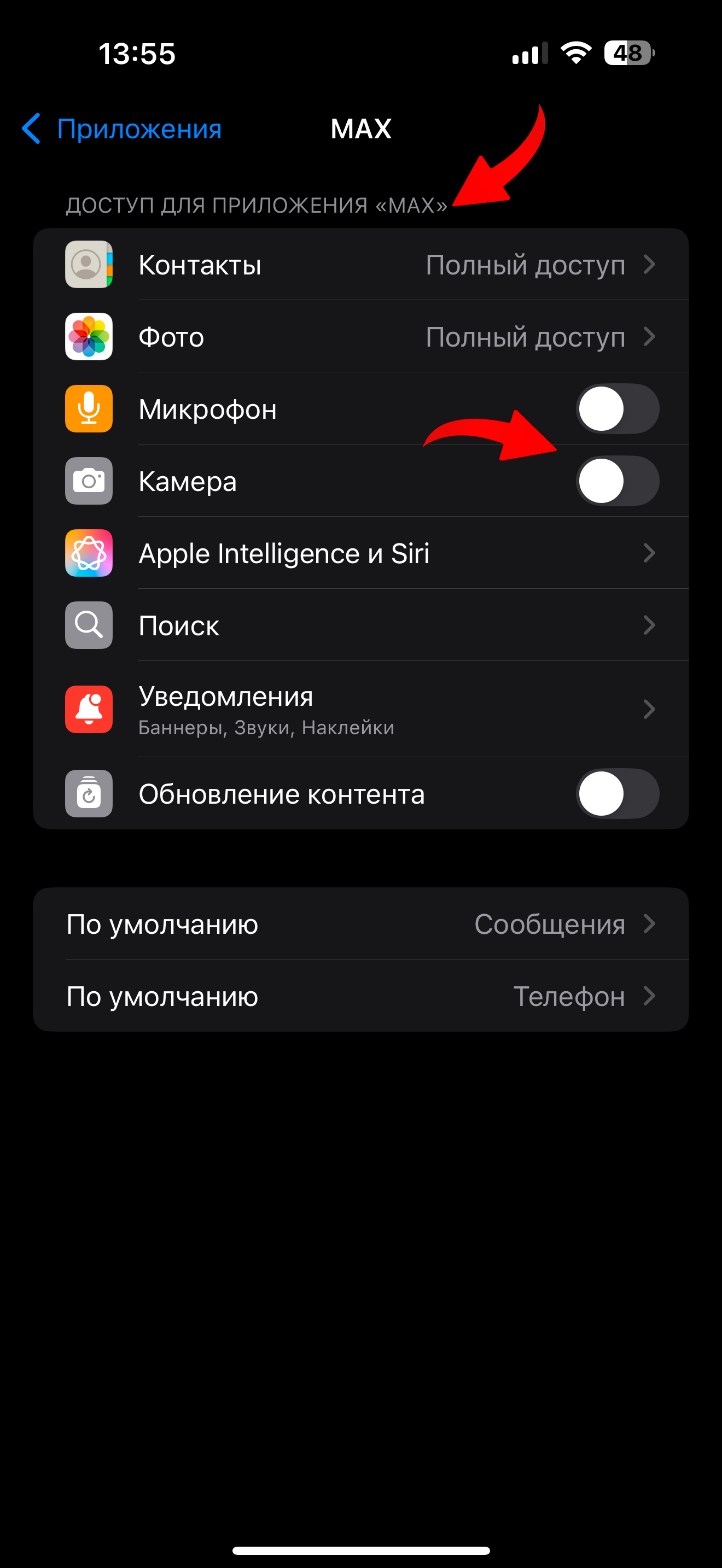Go back to Приложения
This screenshot has width=722, height=1568.
[x=122, y=129]
